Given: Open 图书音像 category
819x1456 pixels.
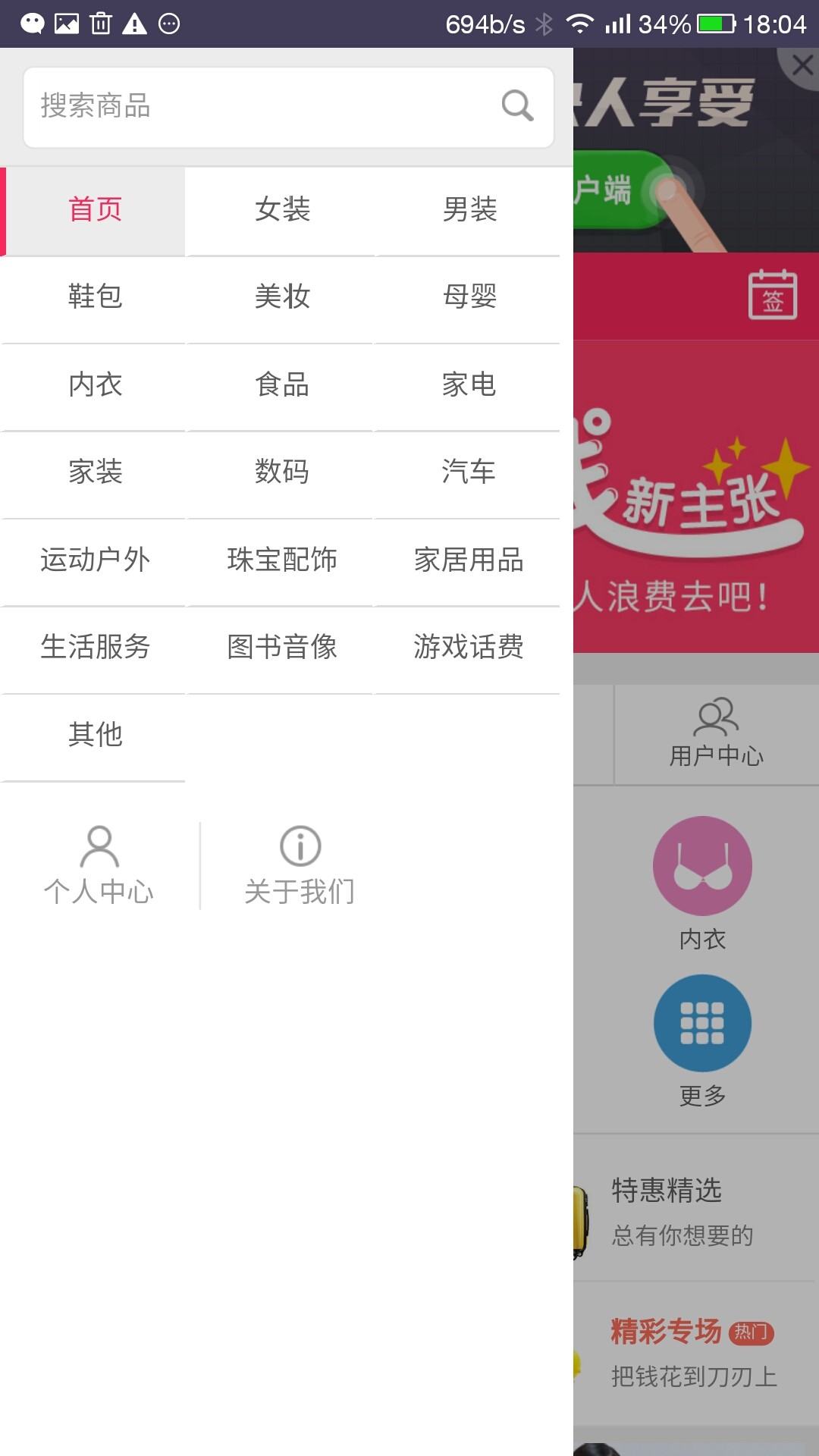Looking at the screenshot, I should point(281,648).
